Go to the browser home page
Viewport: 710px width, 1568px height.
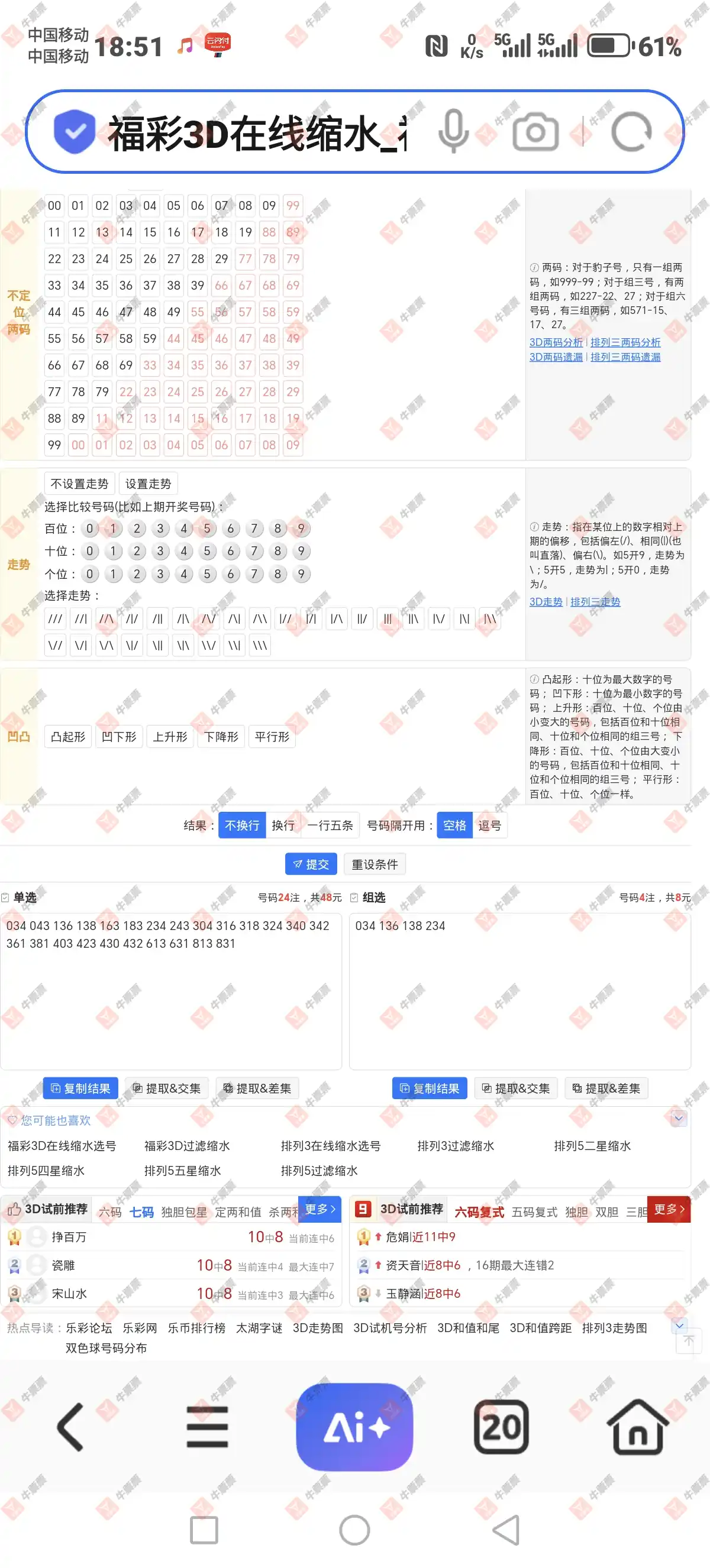(637, 1427)
